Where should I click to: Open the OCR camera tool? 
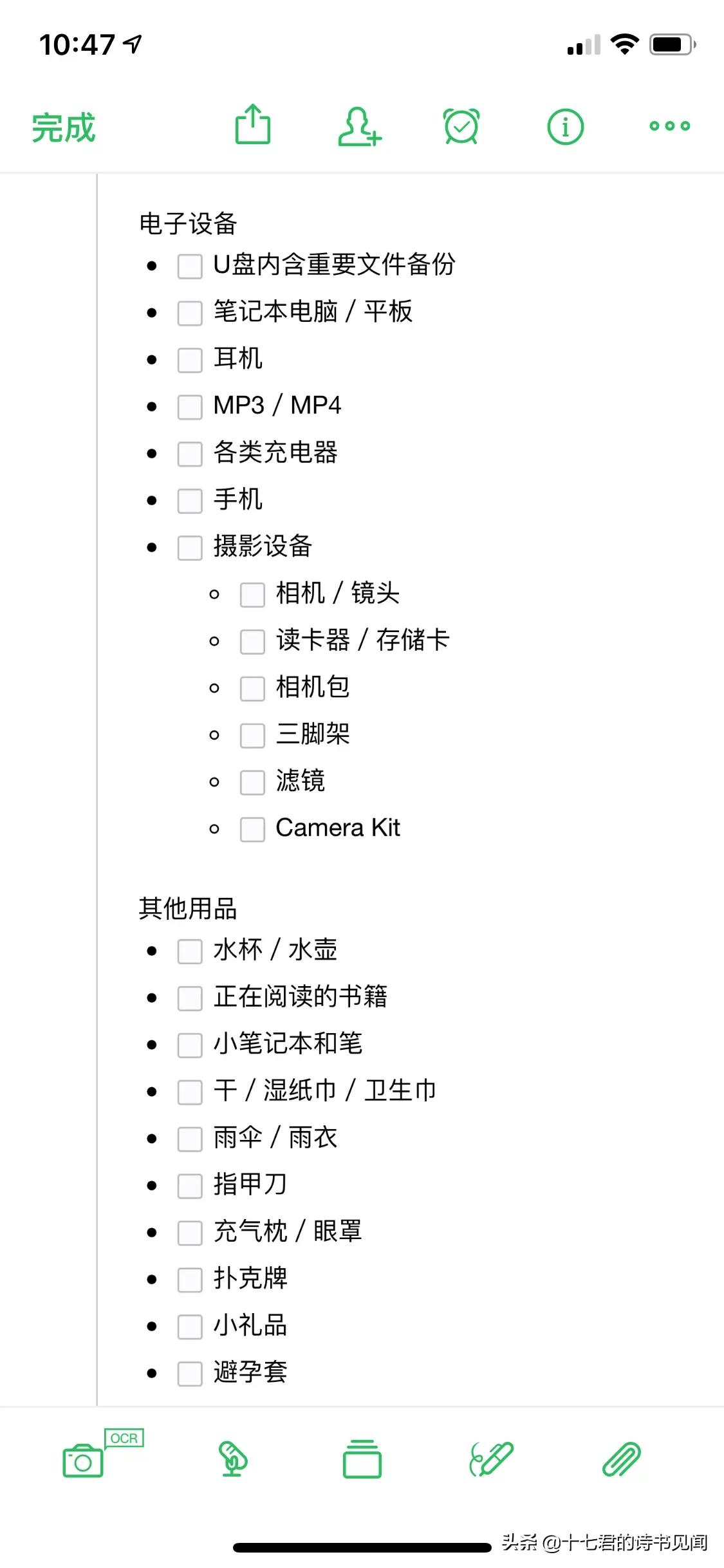[102, 1454]
